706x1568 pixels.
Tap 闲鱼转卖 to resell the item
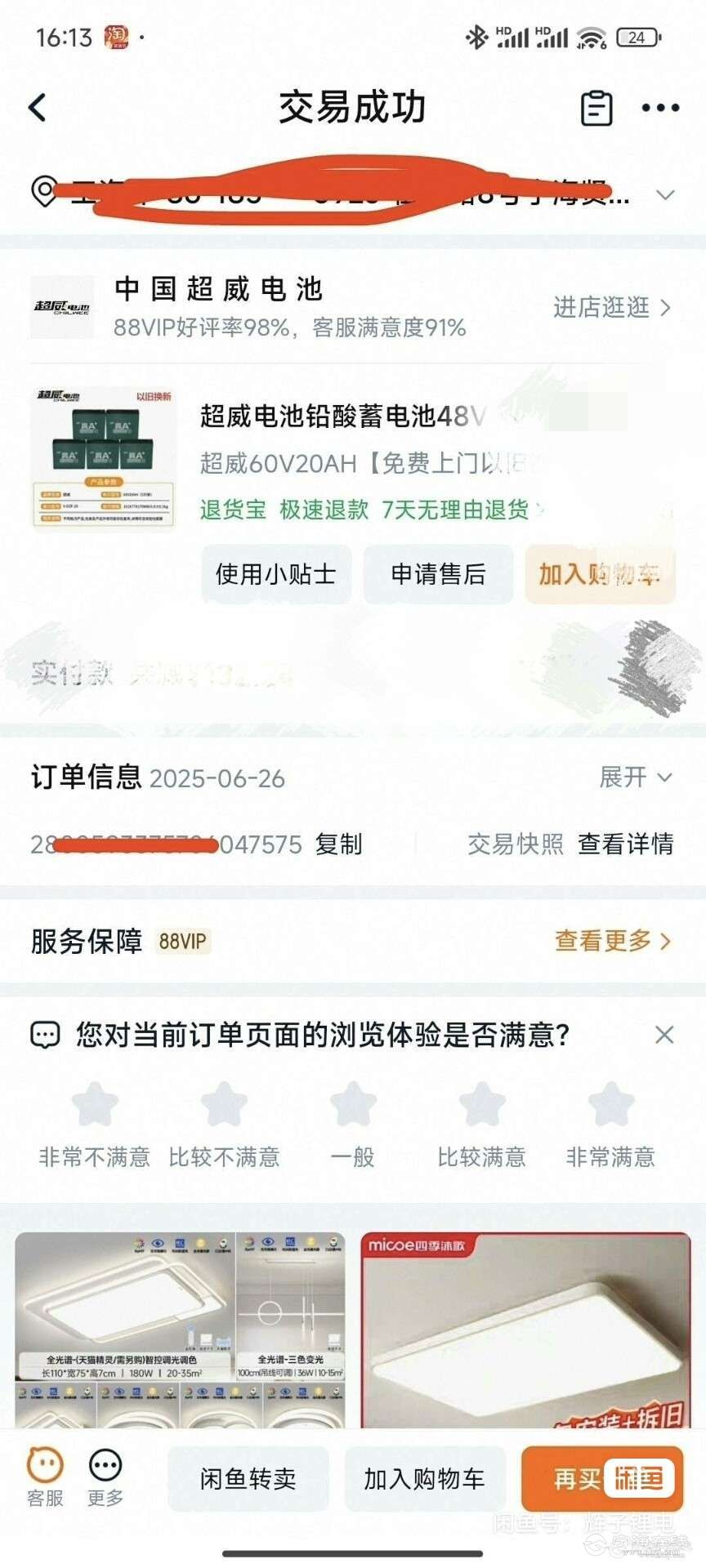pos(248,1479)
